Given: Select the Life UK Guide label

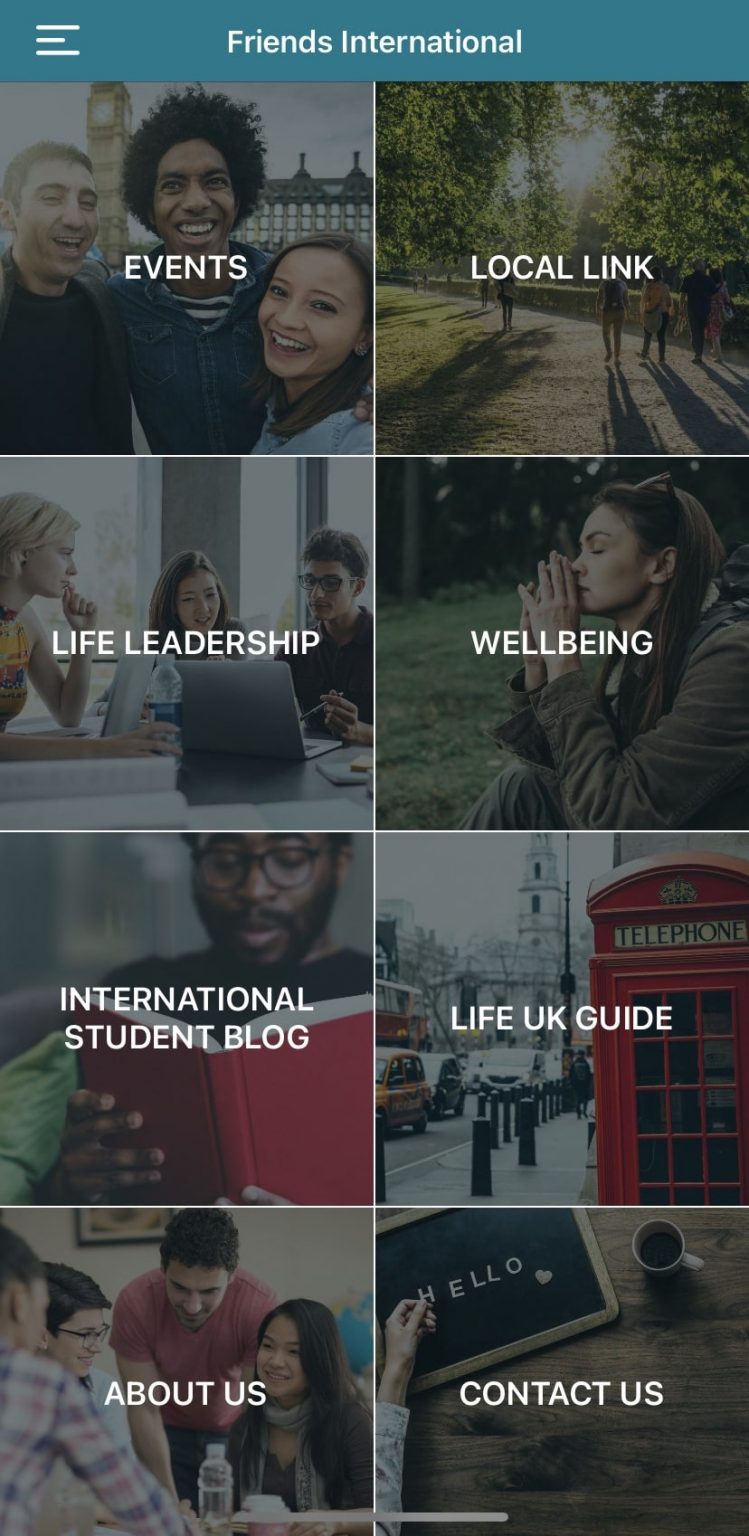Looking at the screenshot, I should 562,1019.
